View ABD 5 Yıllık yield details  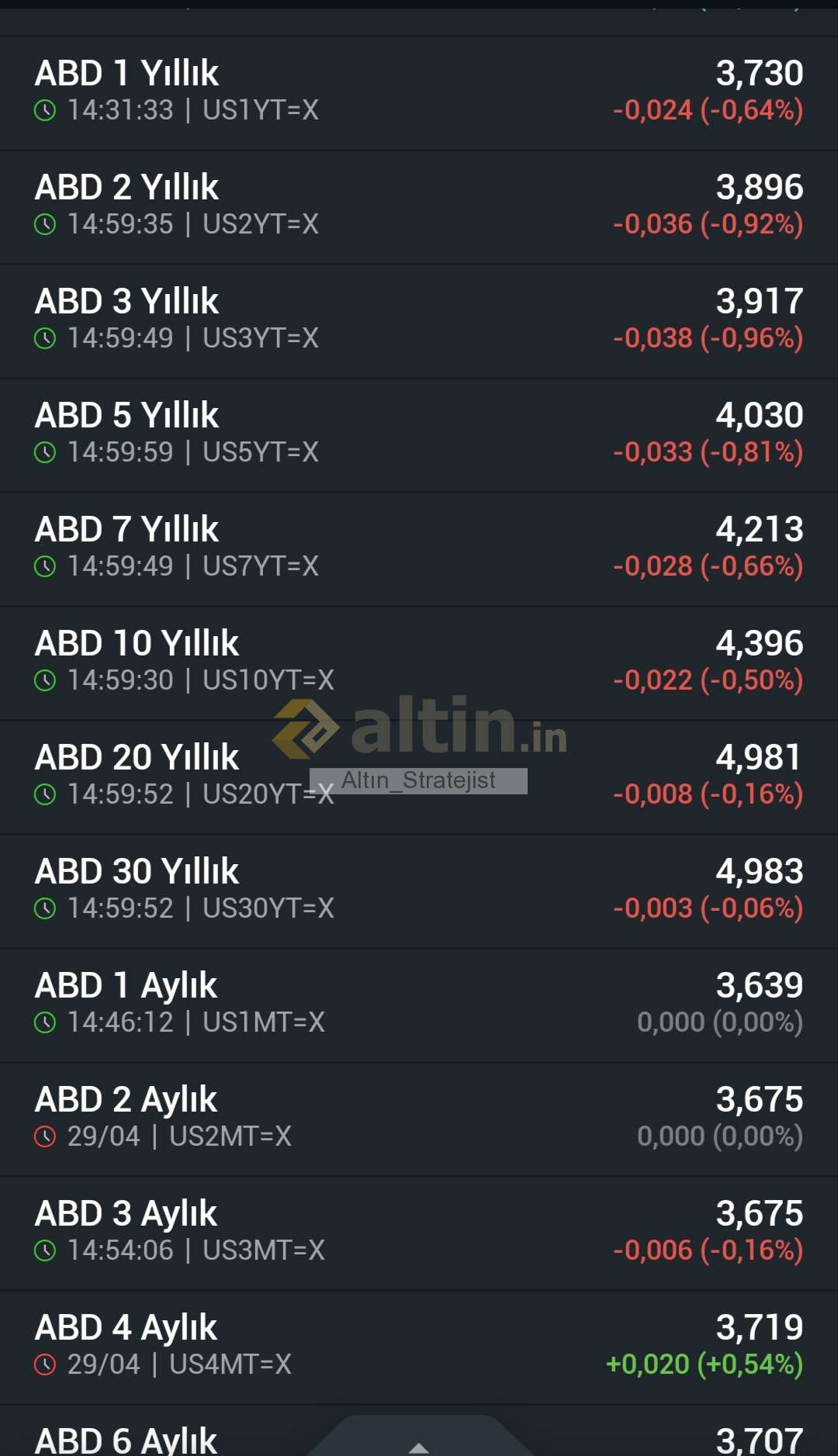click(419, 434)
